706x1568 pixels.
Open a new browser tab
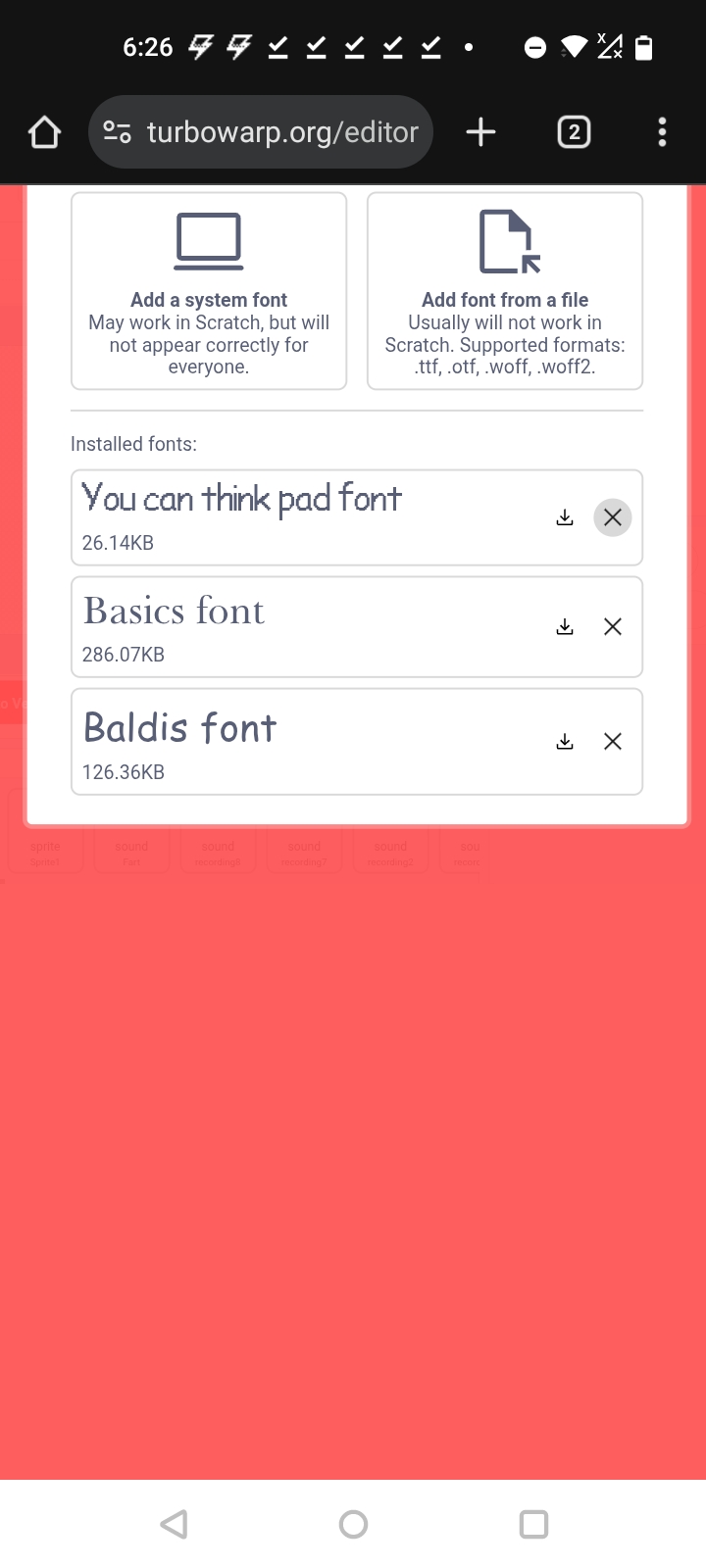coord(480,132)
